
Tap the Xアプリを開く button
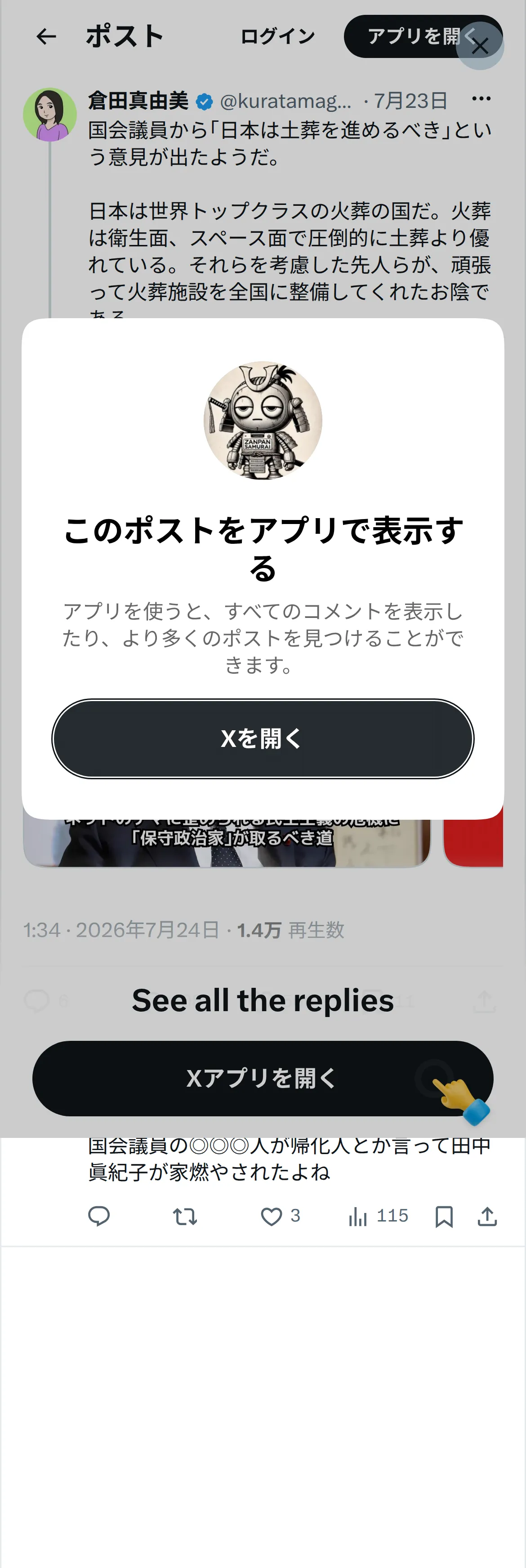coord(263,1078)
